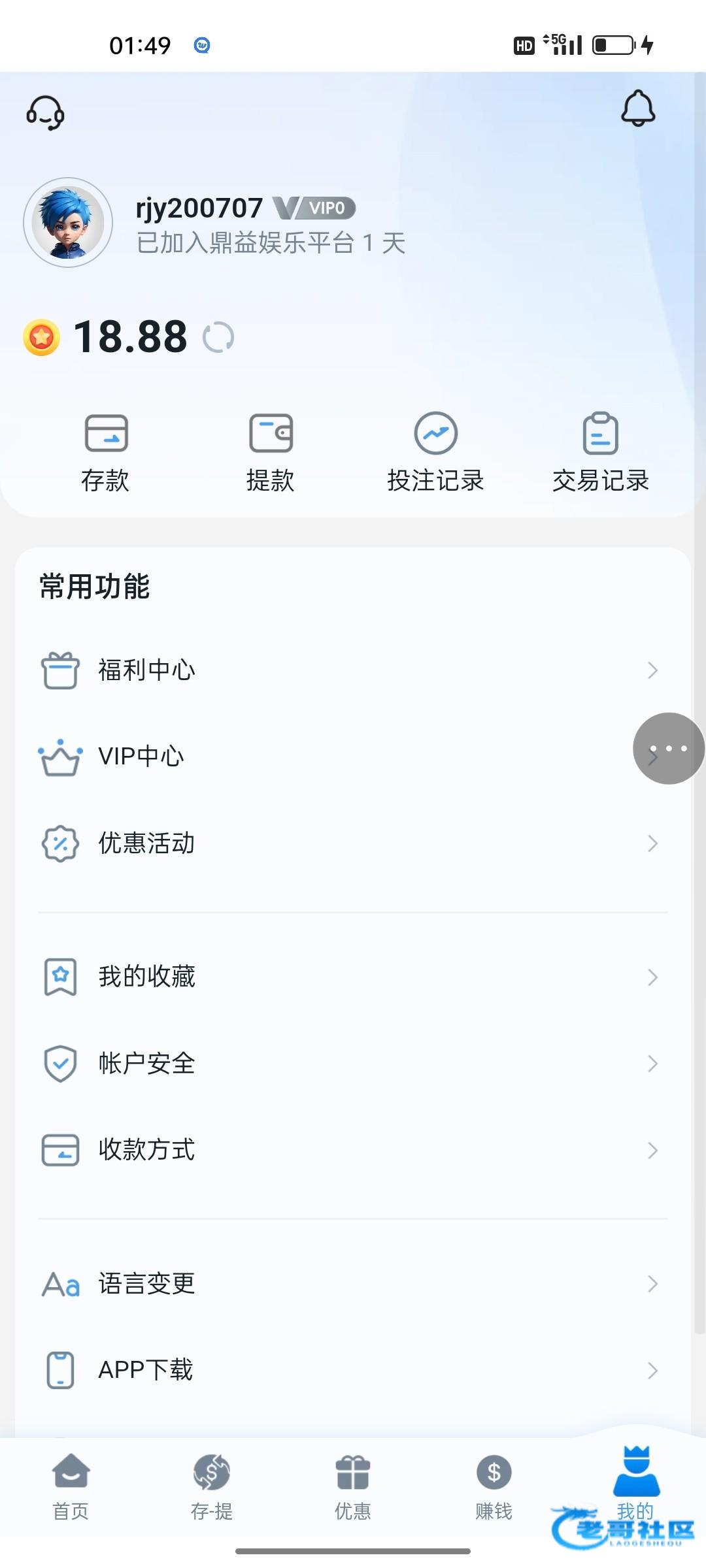This screenshot has width=706, height=1568.
Task: Open VIP中心 row
Action: [353, 757]
